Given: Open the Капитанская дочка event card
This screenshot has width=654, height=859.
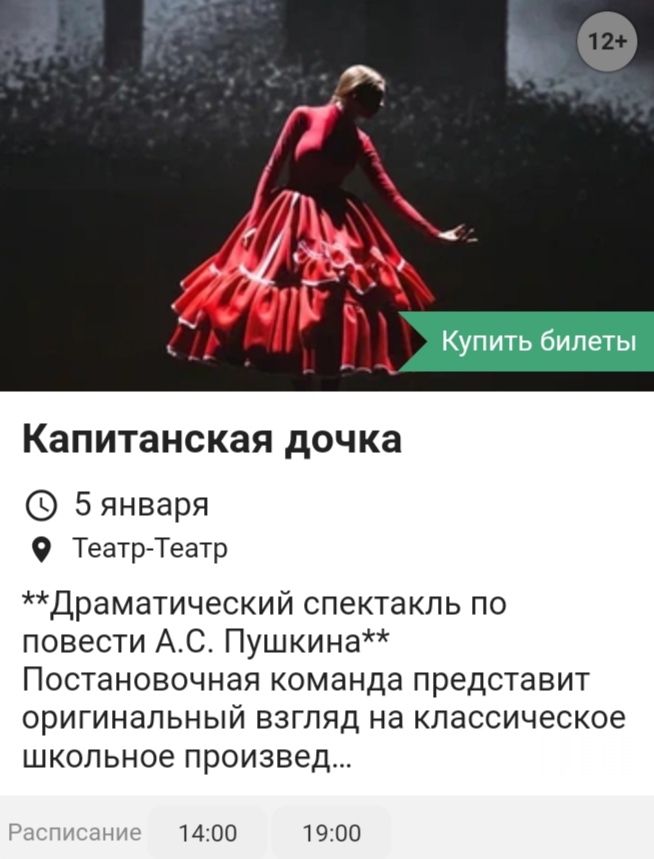Looking at the screenshot, I should (x=211, y=439).
